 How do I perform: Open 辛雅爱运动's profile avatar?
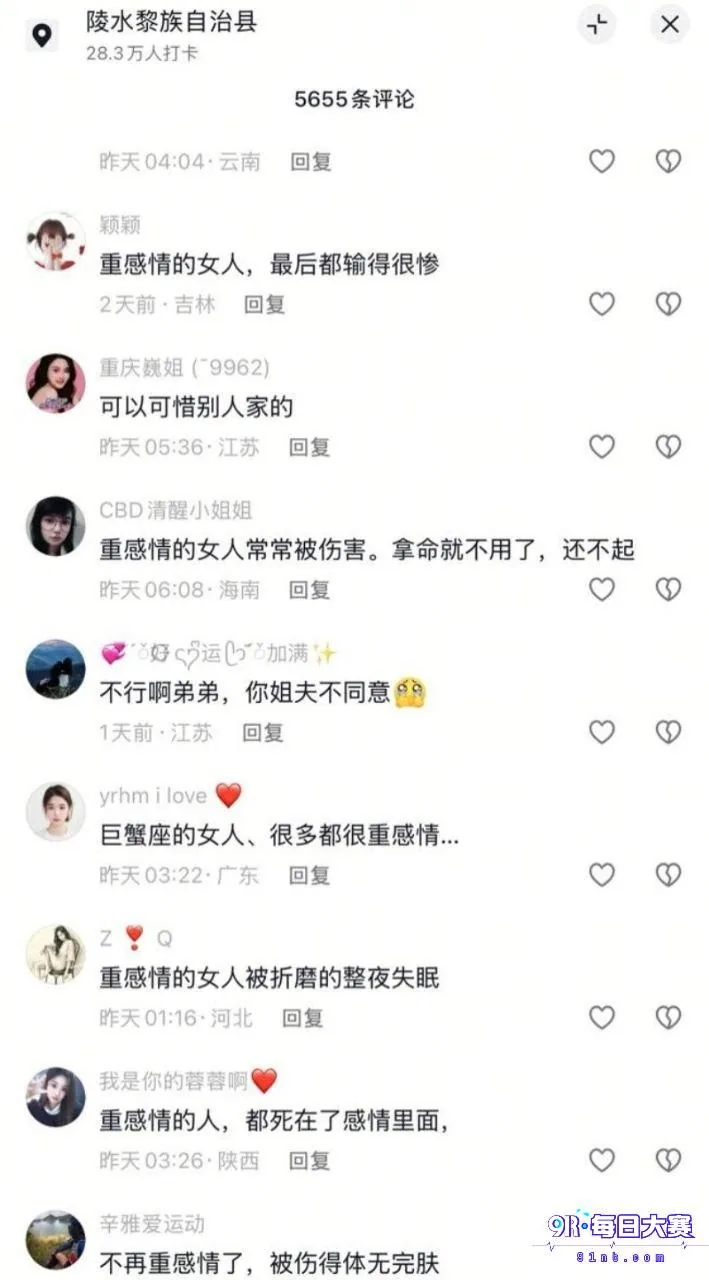pos(55,1241)
